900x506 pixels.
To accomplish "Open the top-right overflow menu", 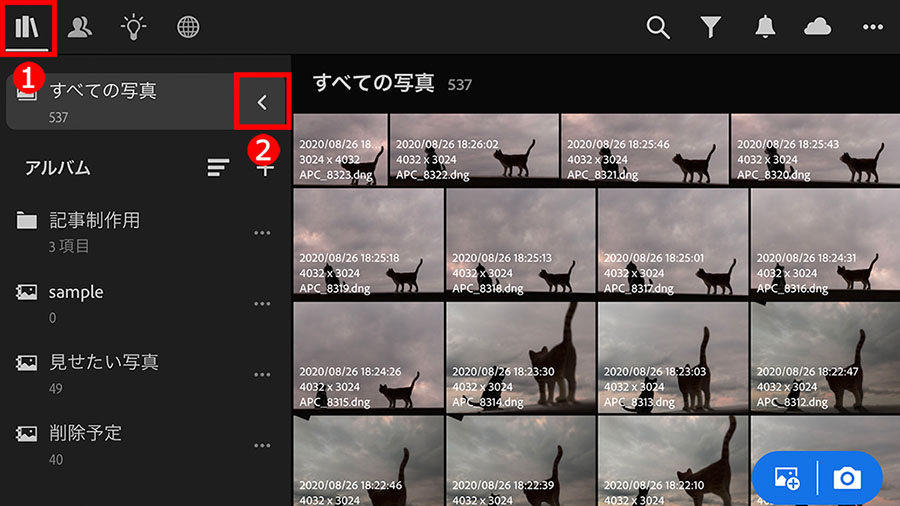I will coord(872,28).
